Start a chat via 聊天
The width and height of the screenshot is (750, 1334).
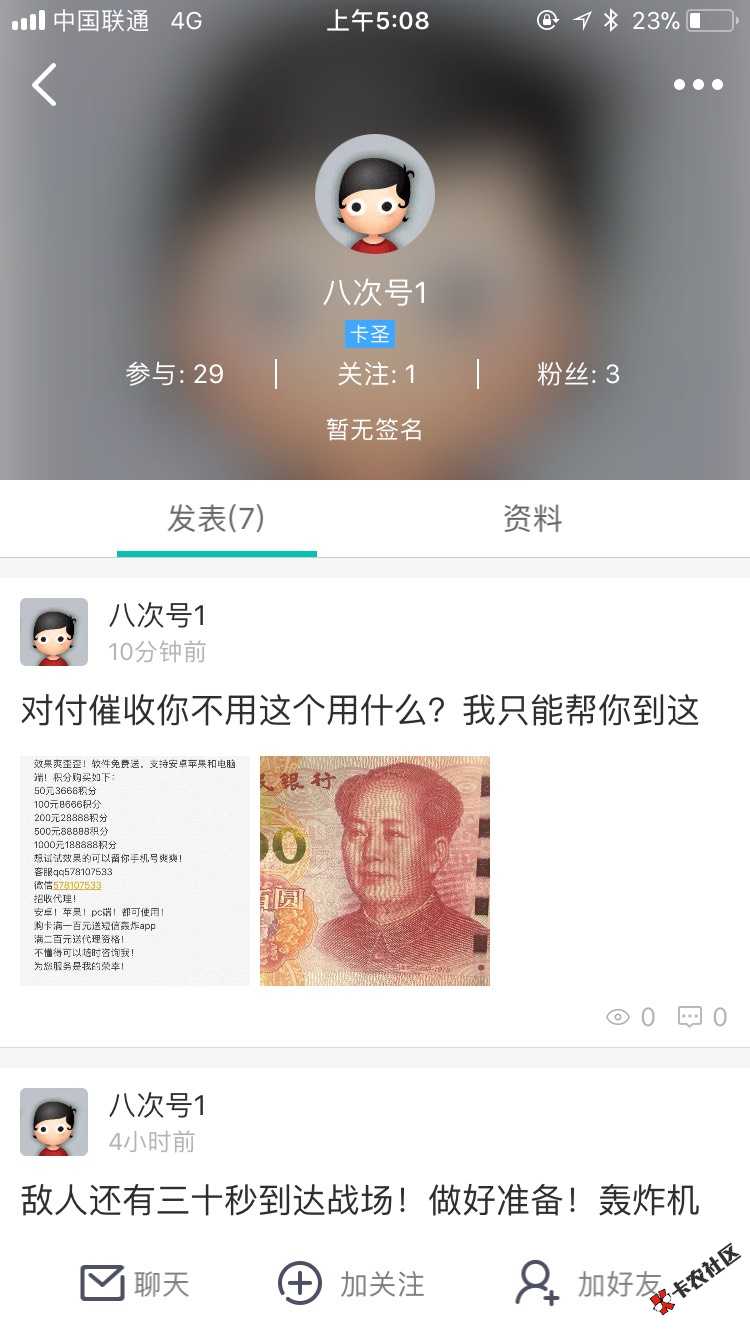coord(135,1284)
